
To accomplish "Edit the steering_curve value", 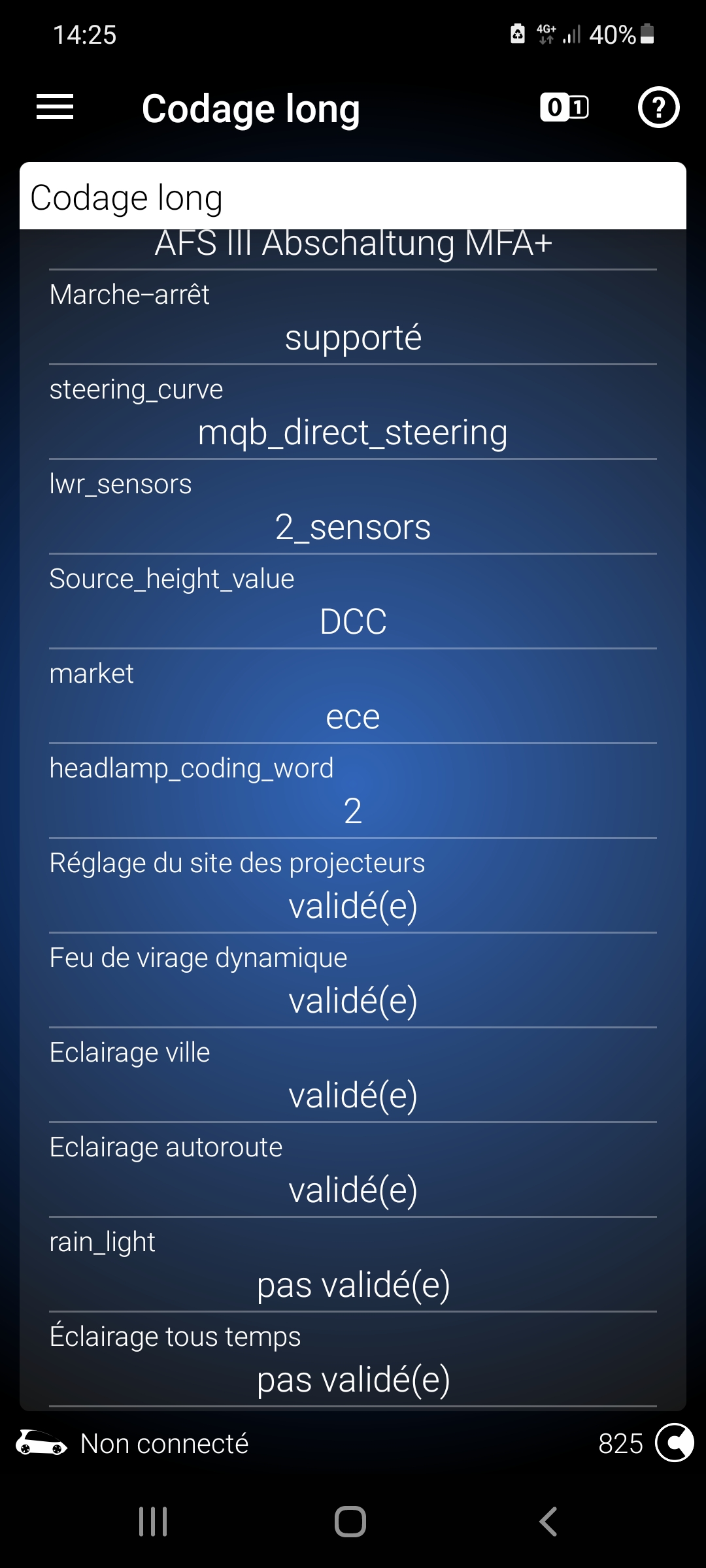I will [x=353, y=433].
